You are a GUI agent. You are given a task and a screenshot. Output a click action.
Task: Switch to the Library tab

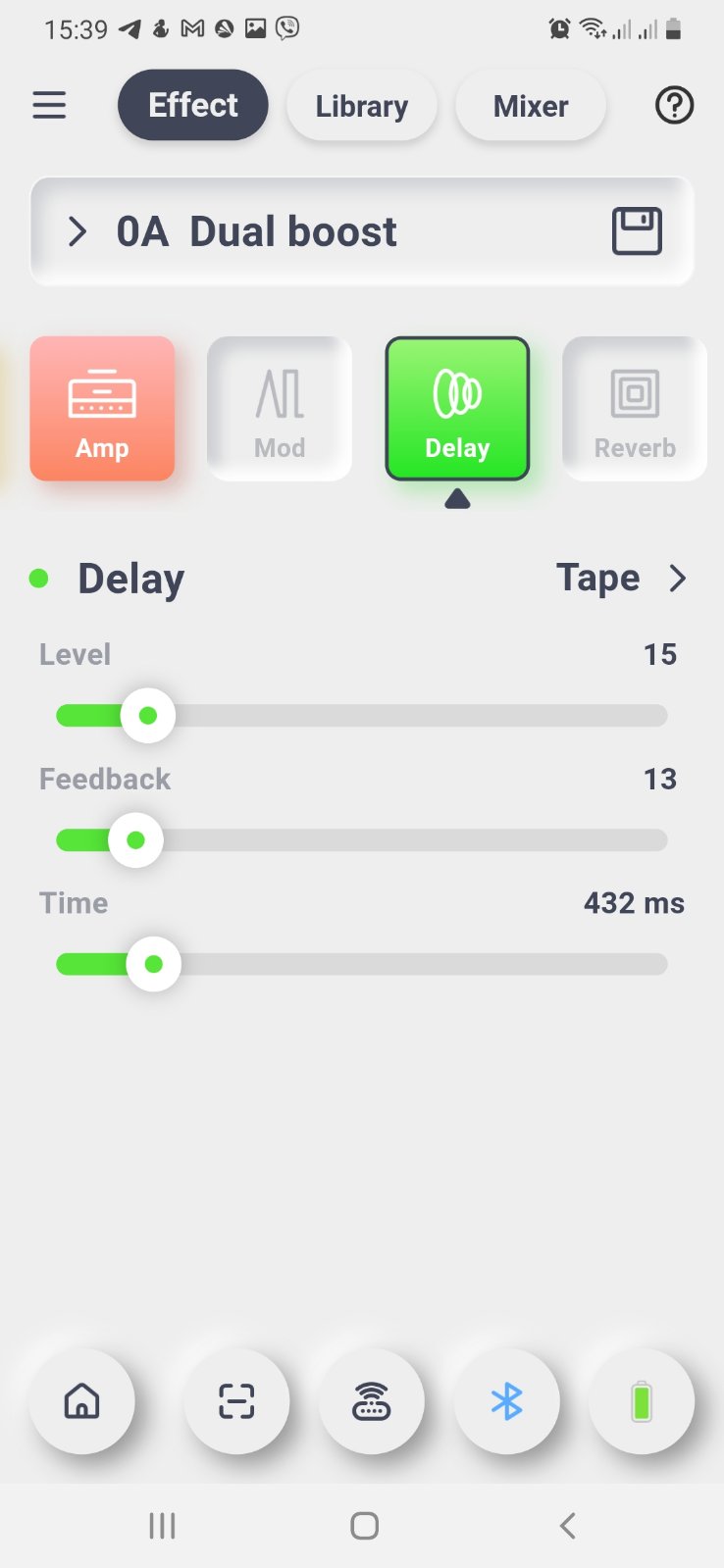point(361,106)
